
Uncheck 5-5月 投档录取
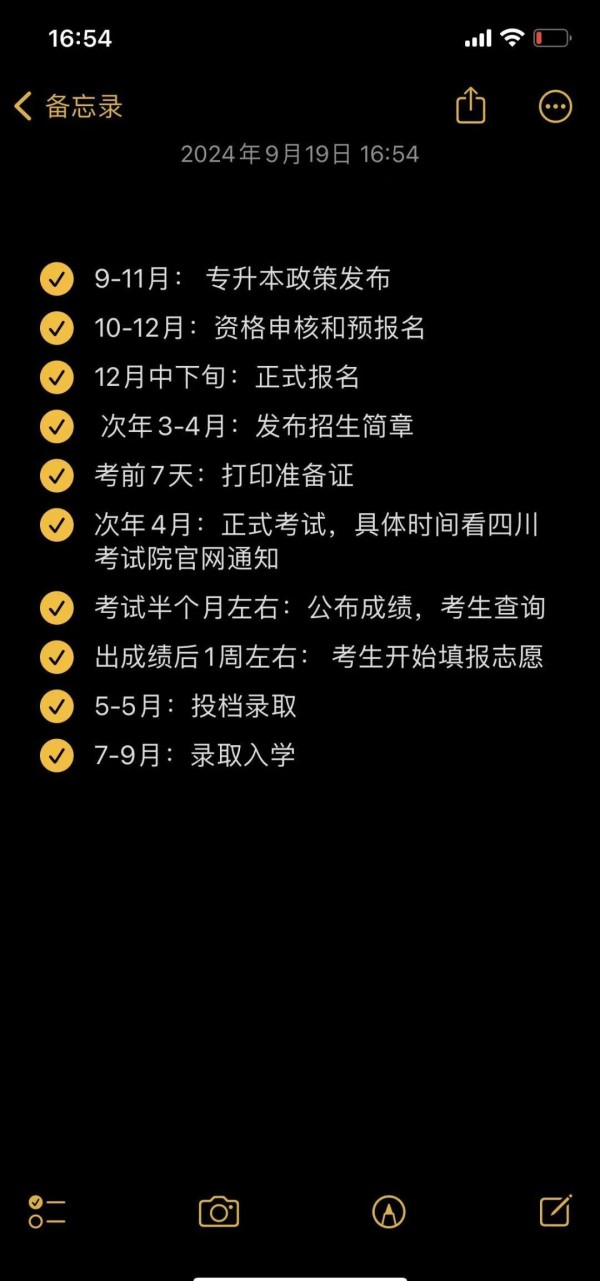pos(56,706)
